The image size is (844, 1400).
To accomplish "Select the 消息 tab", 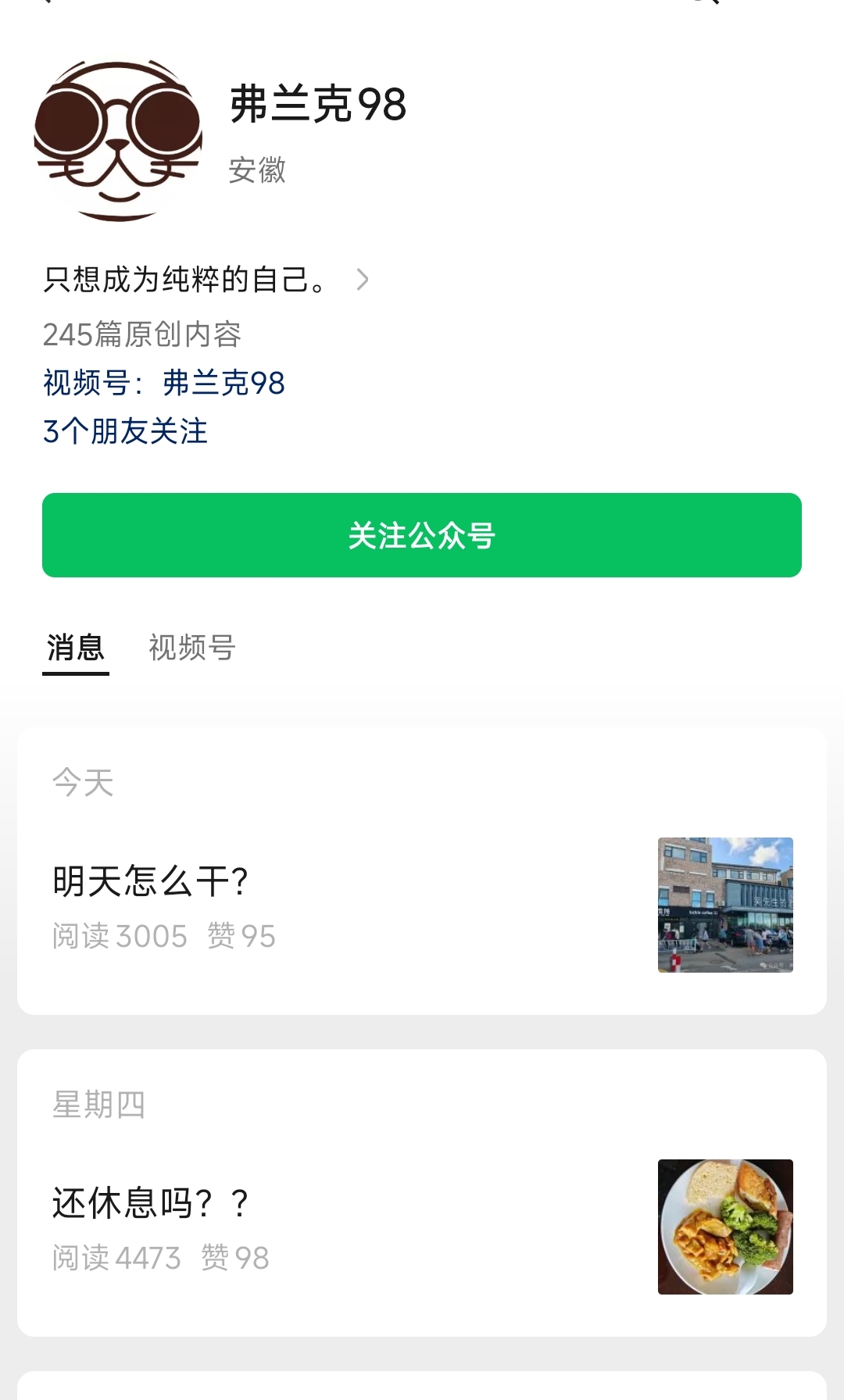I will [76, 647].
